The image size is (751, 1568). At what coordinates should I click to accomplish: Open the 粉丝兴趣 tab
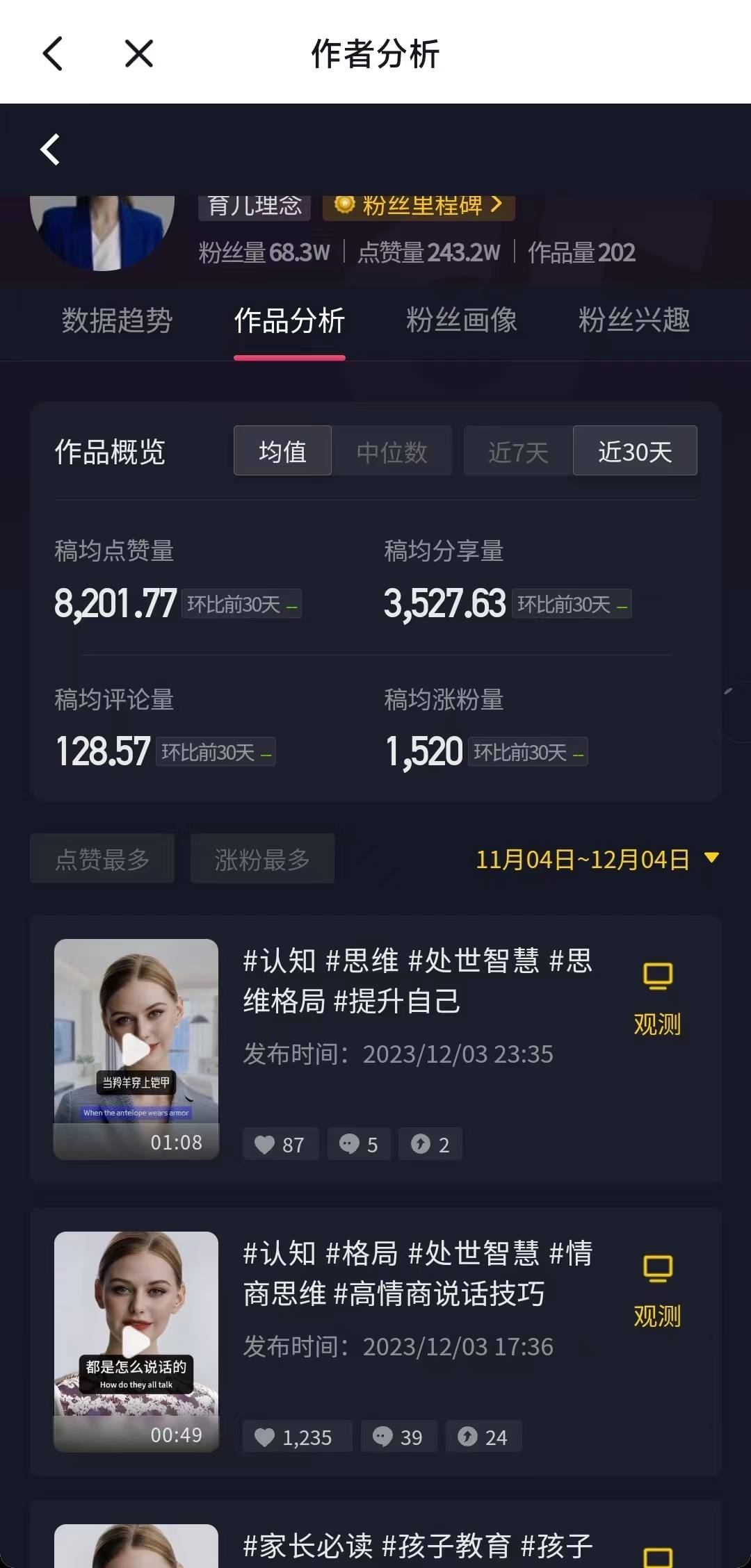pos(634,321)
